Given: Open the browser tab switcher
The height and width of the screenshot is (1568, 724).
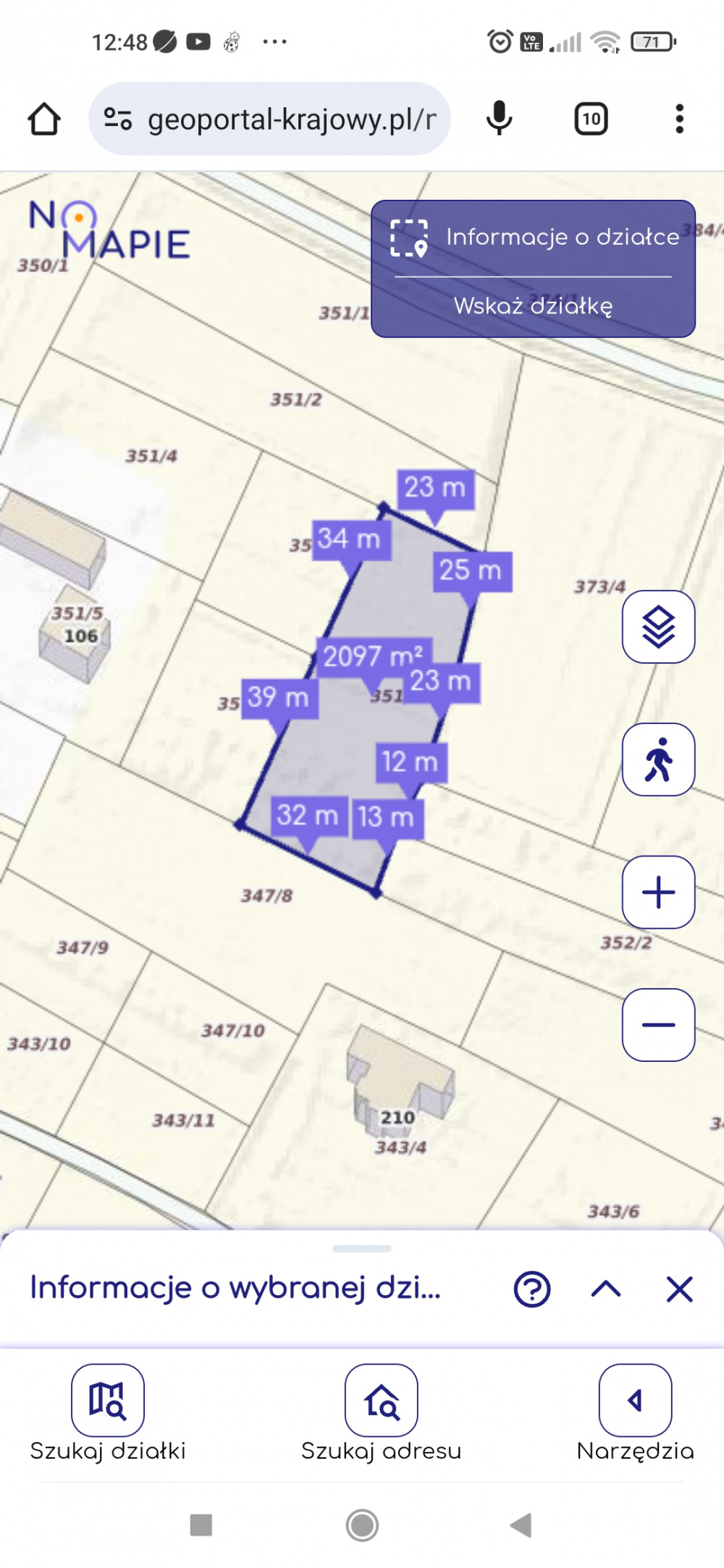Looking at the screenshot, I should pos(591,119).
